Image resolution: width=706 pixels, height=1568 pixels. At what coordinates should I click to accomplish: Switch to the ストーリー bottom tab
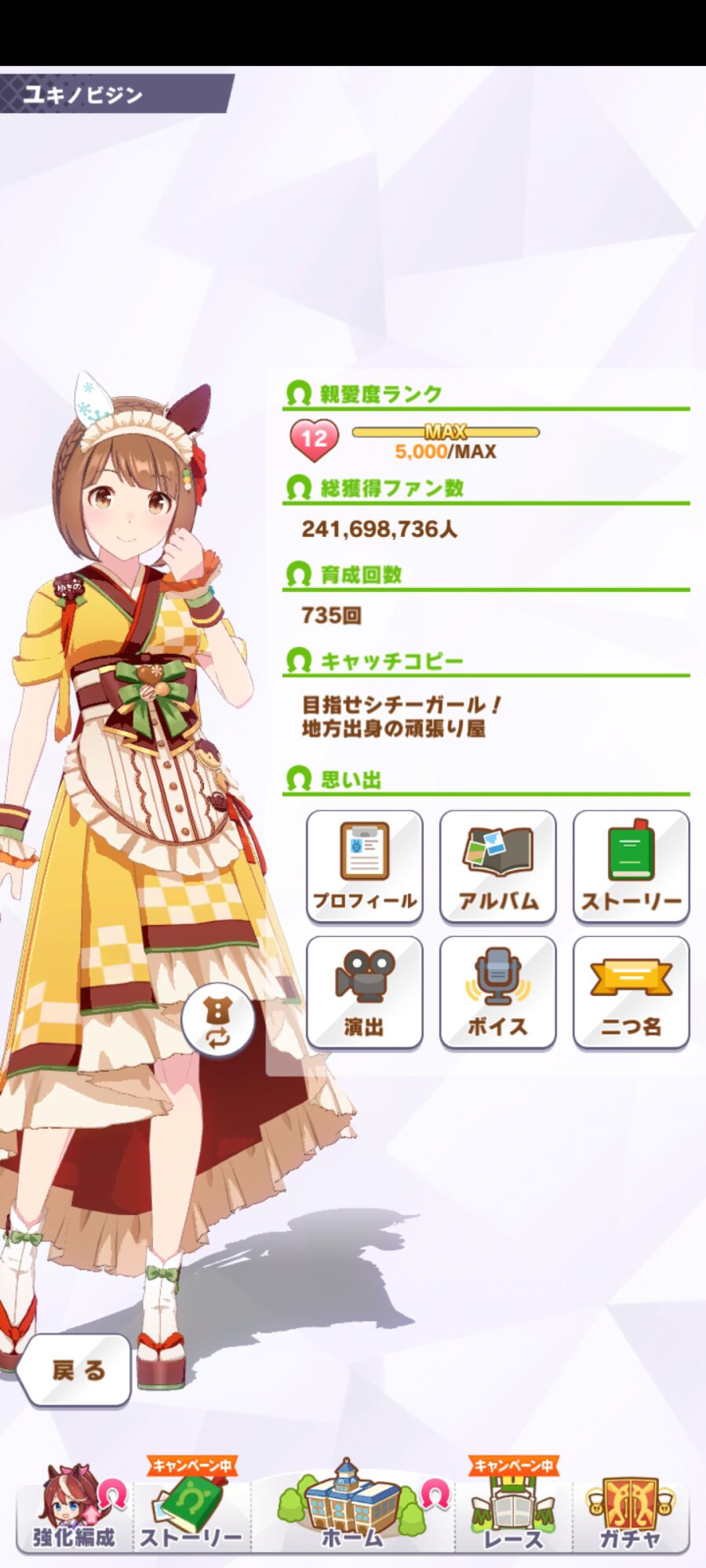click(191, 1509)
